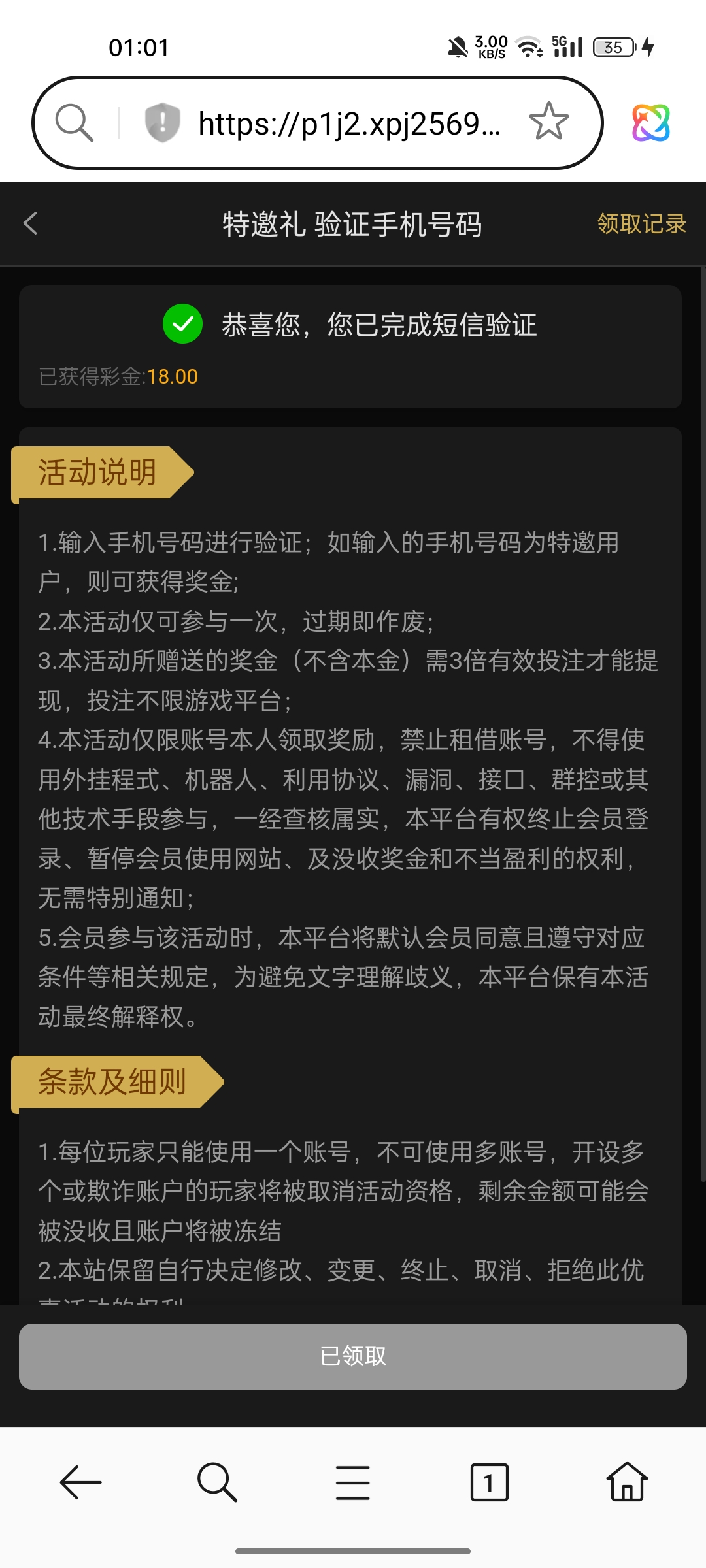This screenshot has width=706, height=1568.
Task: Go to the browser home page
Action: point(626,1482)
